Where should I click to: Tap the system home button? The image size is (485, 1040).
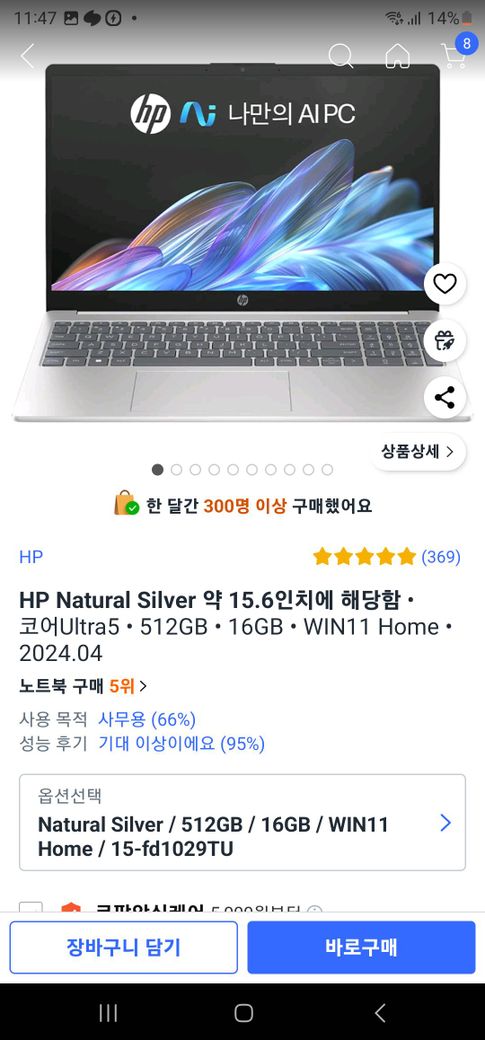pyautogui.click(x=243, y=1012)
